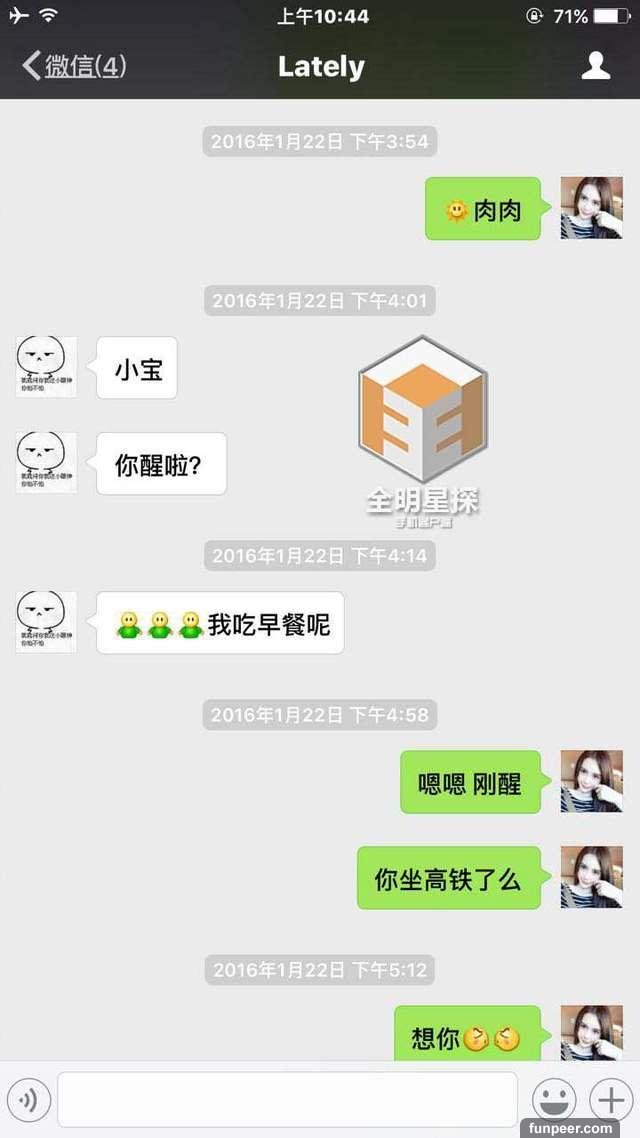View profile from avatar beside 我吃早餐呢
Screen dimensions: 640x1138
(x=46, y=622)
